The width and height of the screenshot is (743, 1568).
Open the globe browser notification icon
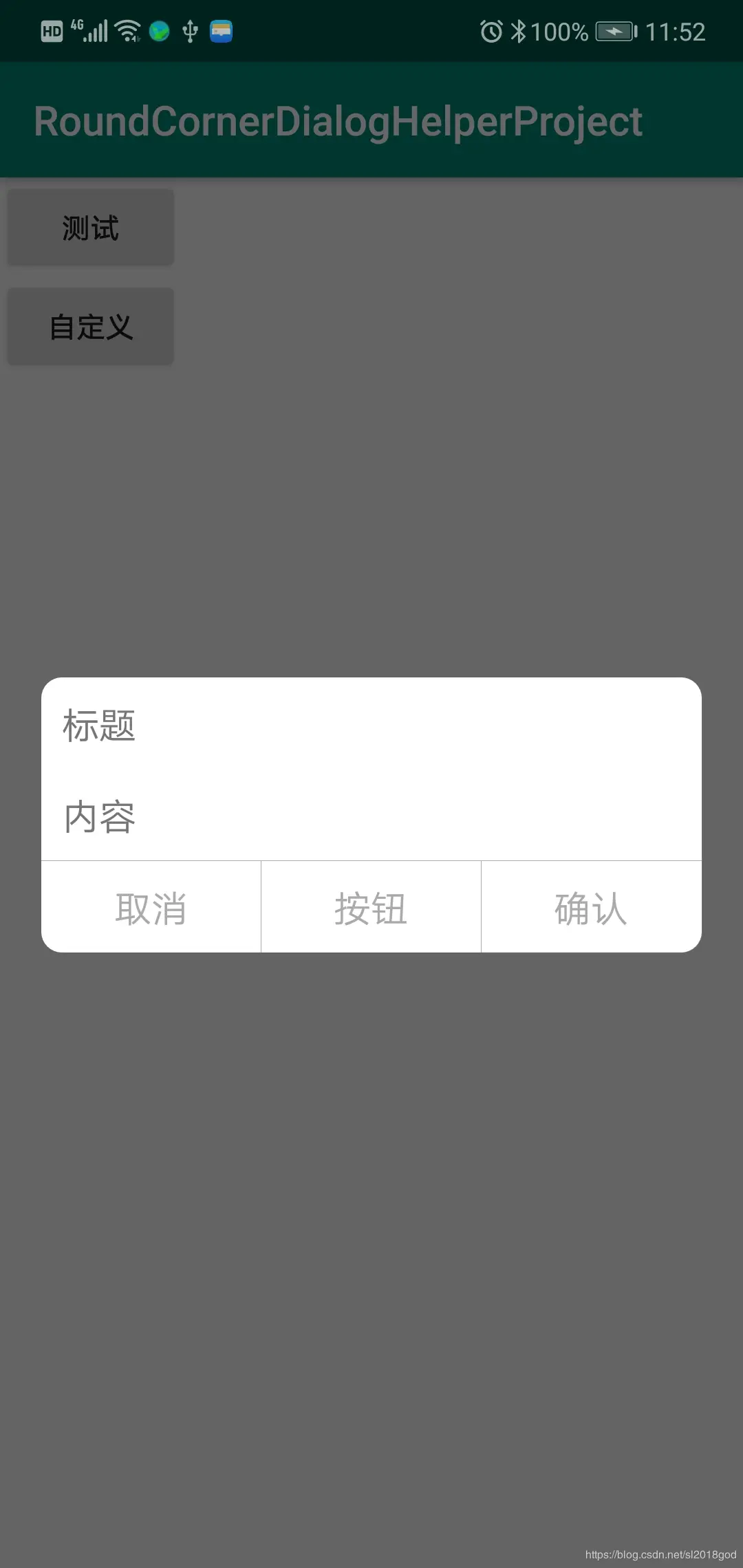(159, 31)
